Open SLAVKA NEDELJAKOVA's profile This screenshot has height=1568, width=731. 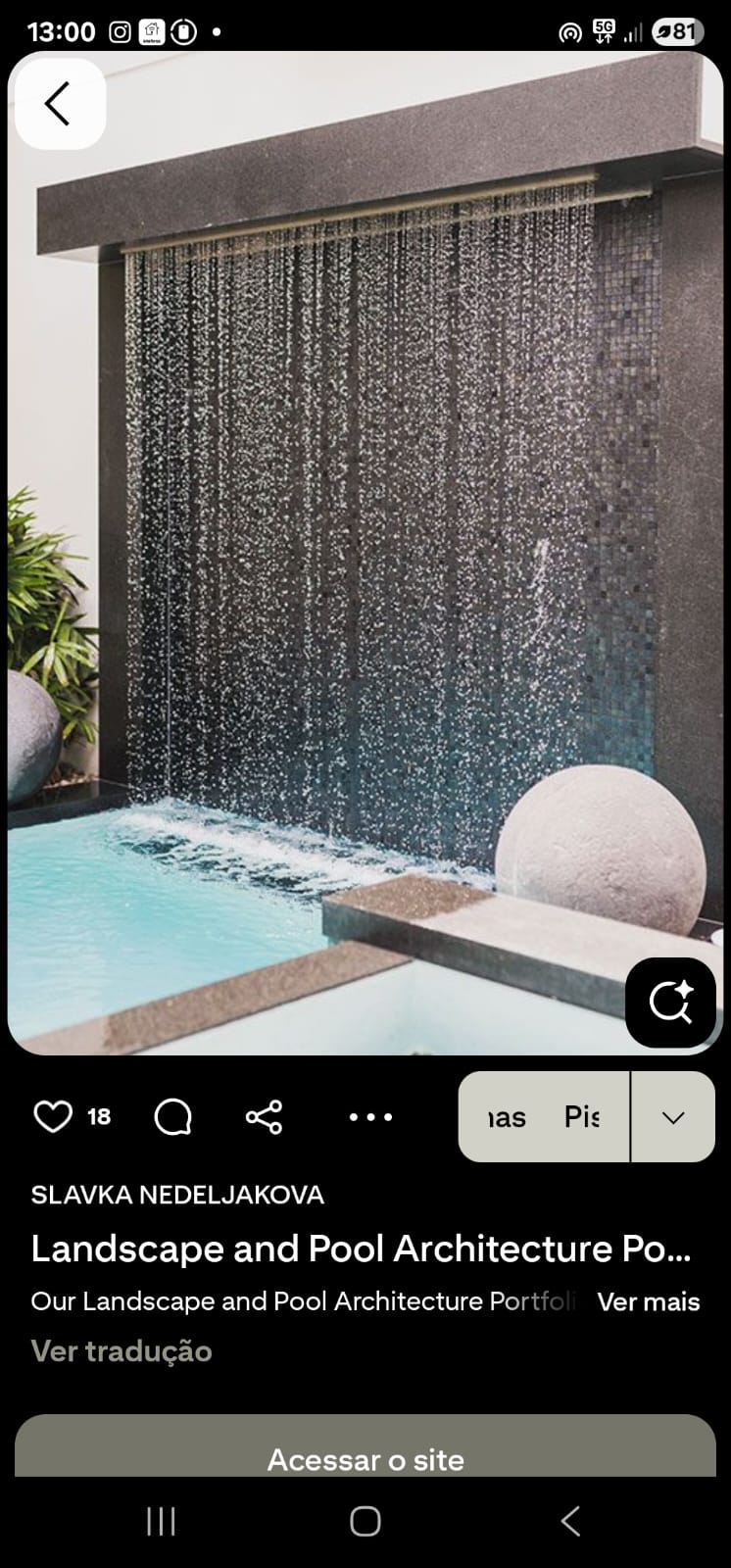point(177,1195)
